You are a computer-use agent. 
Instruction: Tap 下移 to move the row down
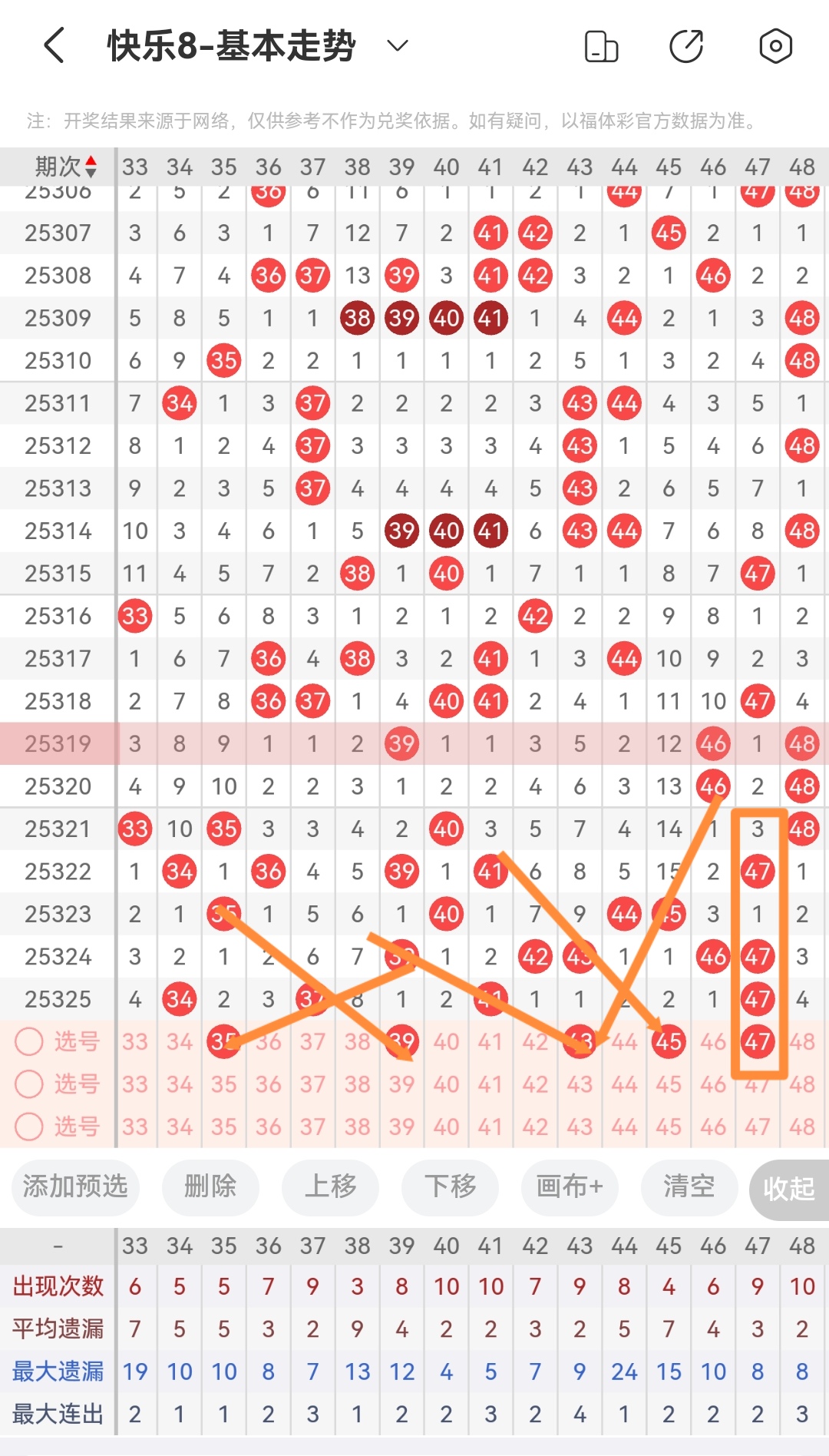(450, 1187)
